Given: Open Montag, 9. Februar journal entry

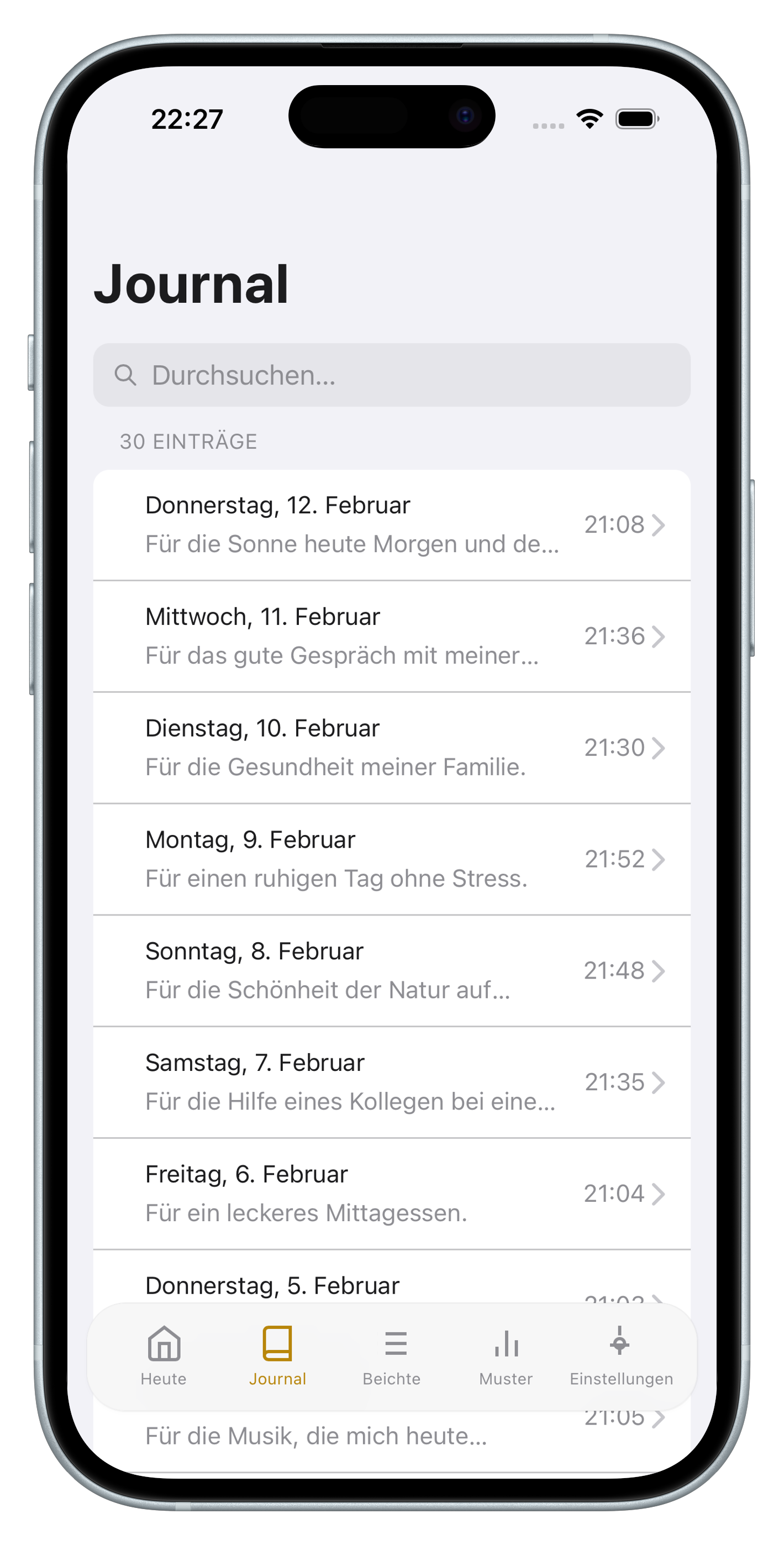Looking at the screenshot, I should 391,859.
